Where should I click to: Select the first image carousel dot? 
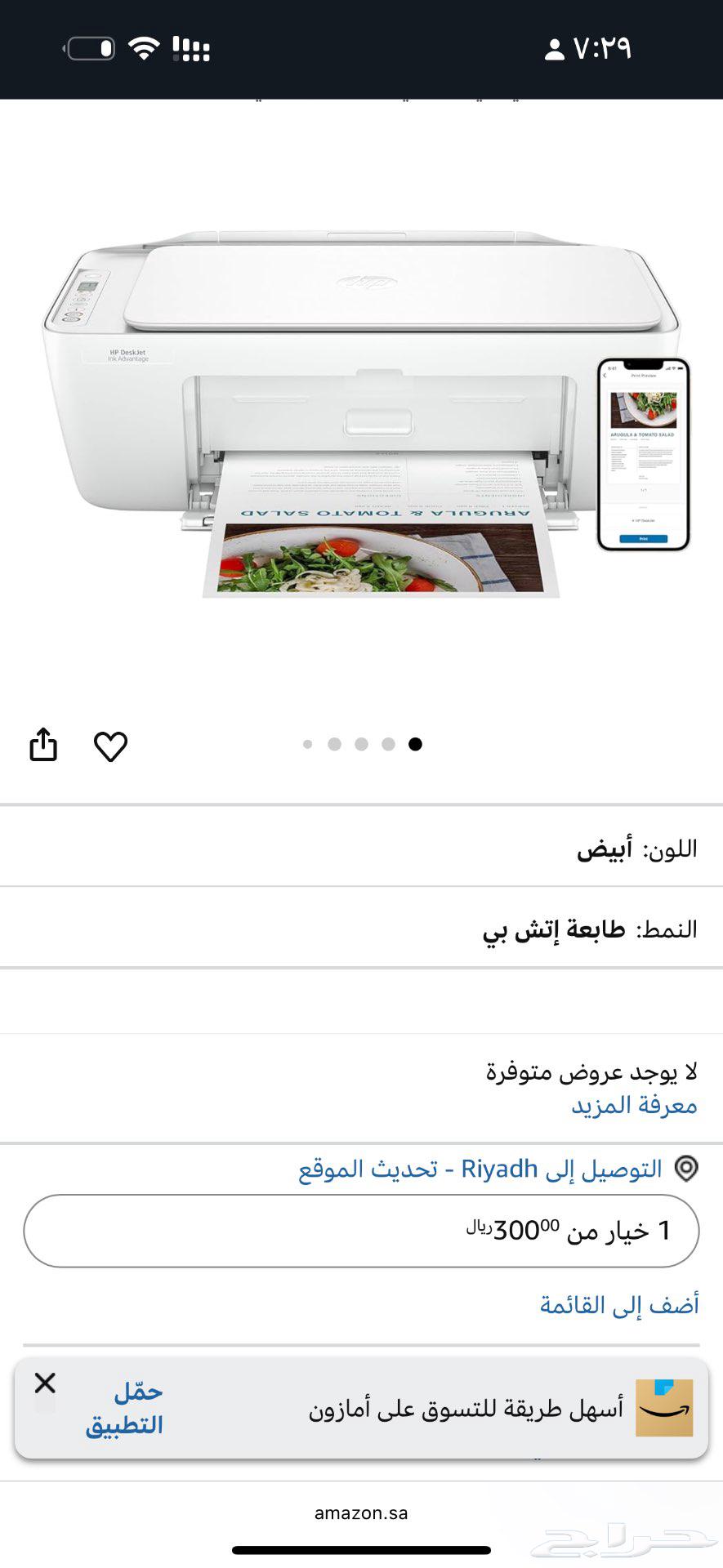[308, 744]
